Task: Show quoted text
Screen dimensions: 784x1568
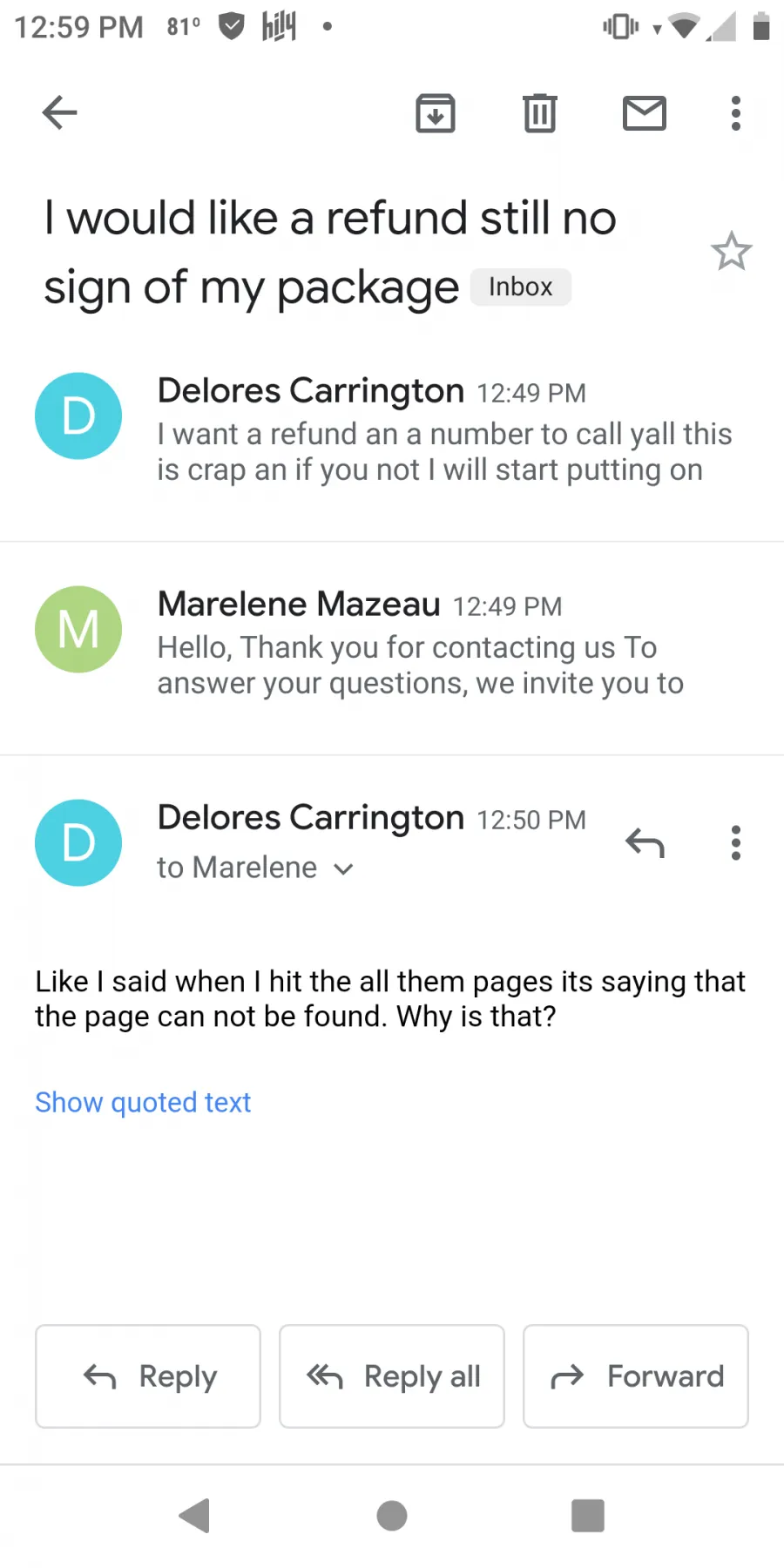Action: 143,1103
